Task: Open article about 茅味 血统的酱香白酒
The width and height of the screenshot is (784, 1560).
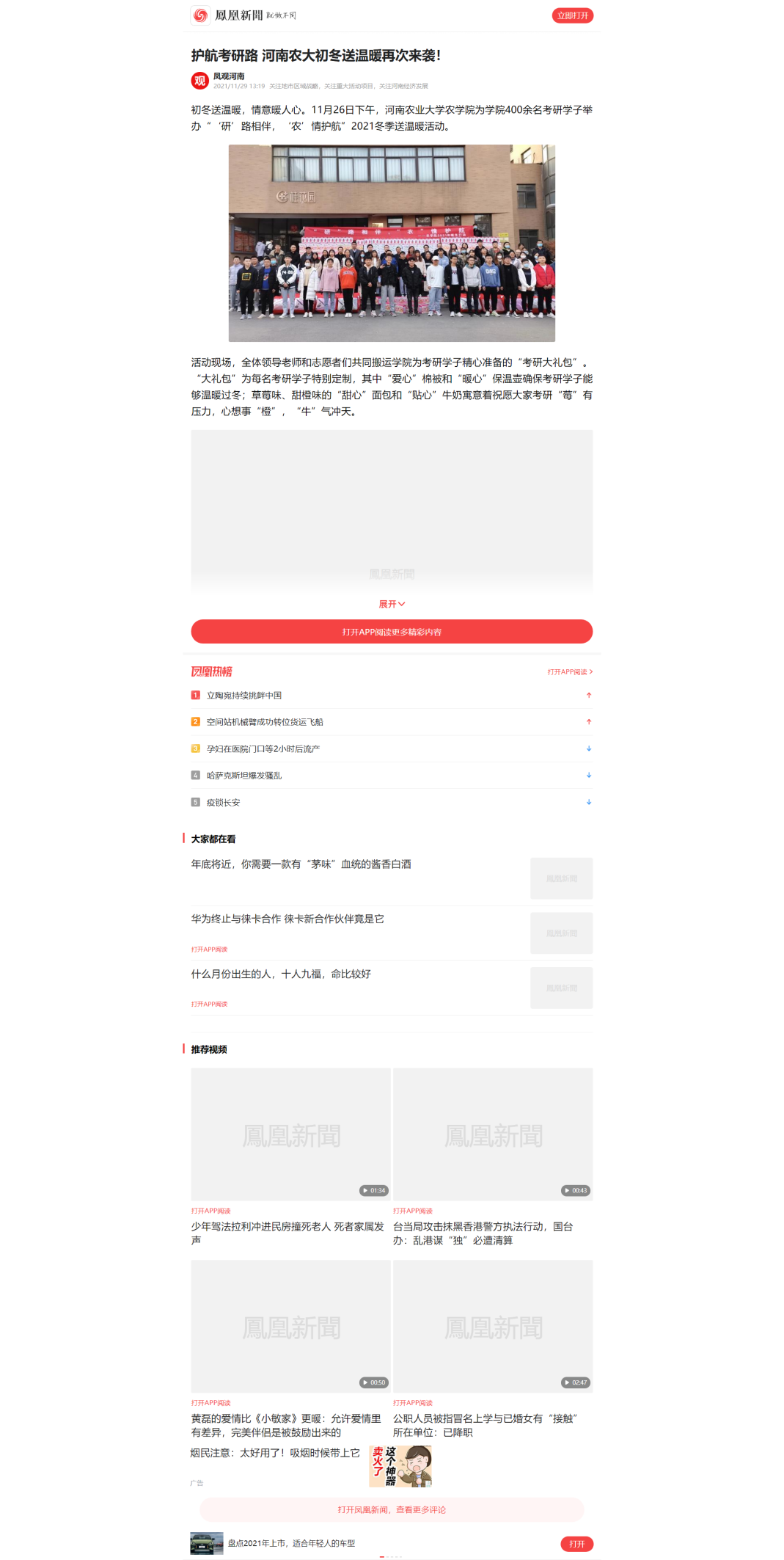Action: 301,864
